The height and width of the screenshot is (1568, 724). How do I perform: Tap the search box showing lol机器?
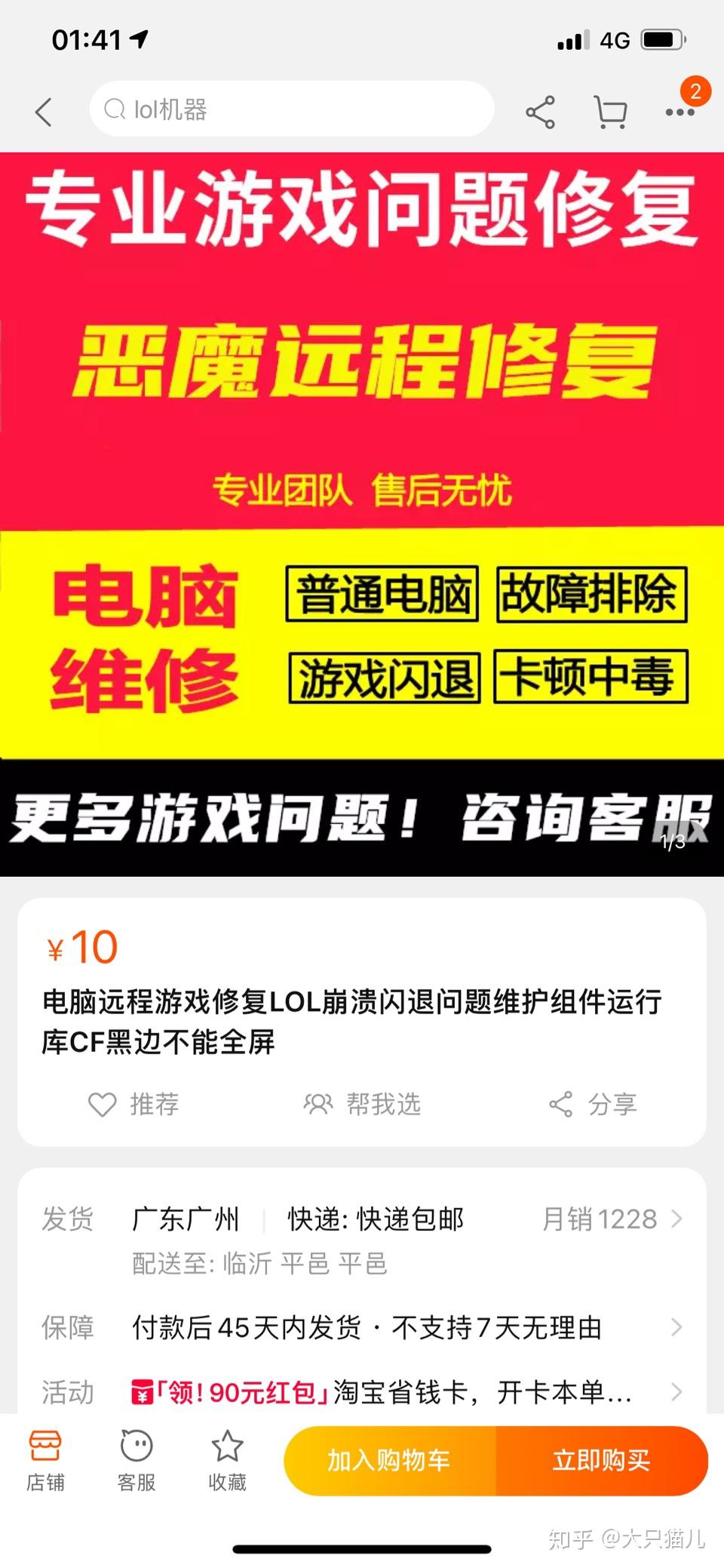[x=291, y=109]
